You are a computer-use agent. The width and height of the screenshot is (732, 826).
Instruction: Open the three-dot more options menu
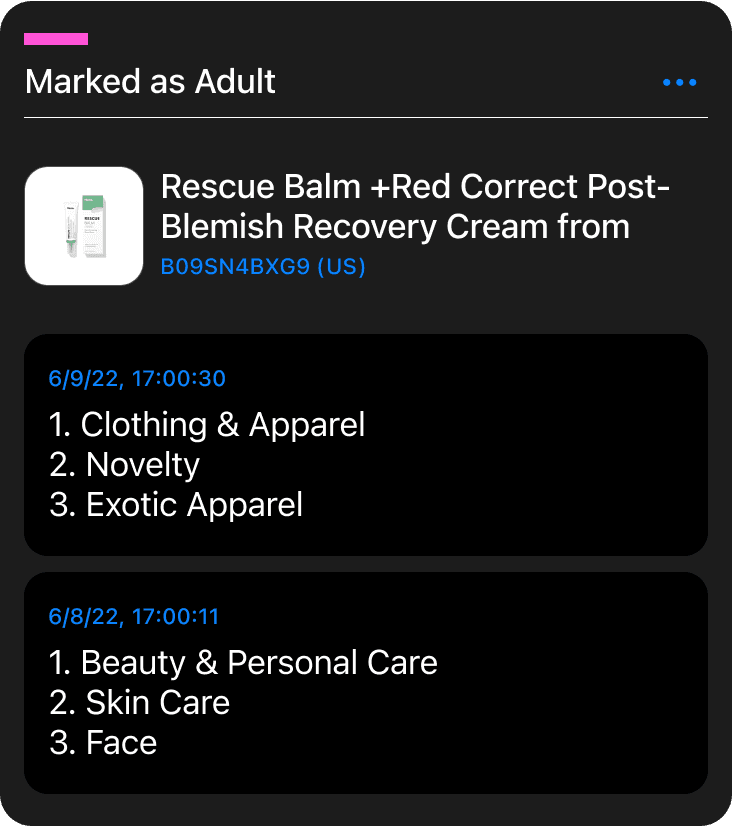[679, 82]
